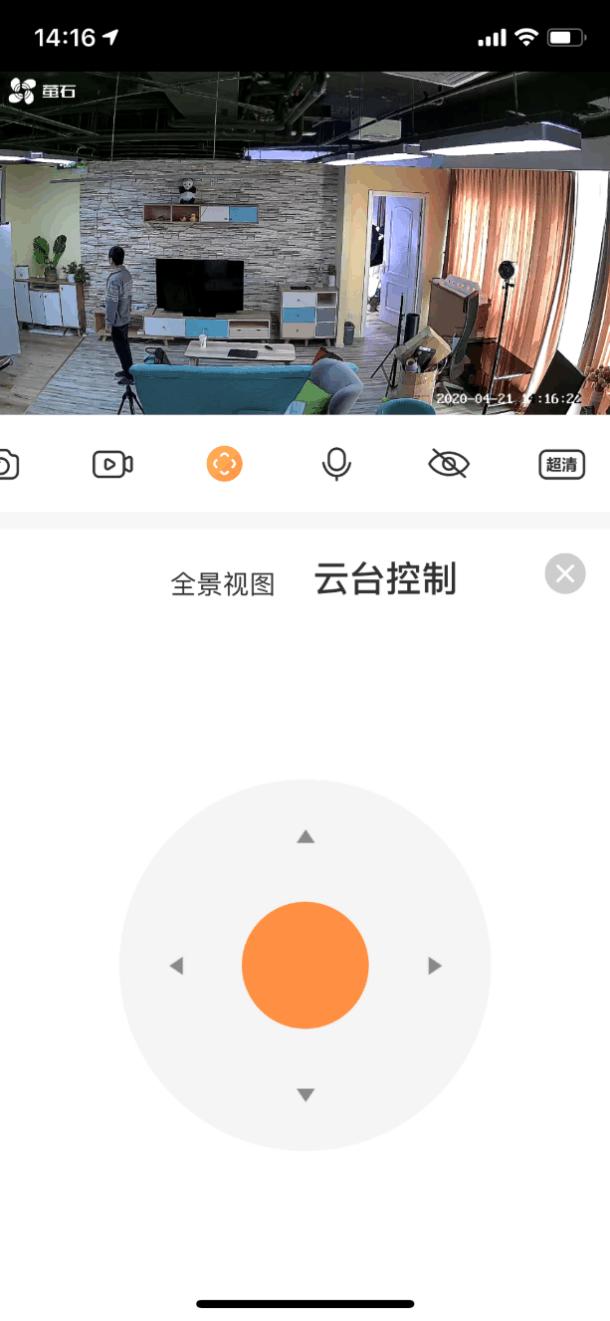This screenshot has width=610, height=1321.
Task: Tap the orange joystick center button
Action: pyautogui.click(x=305, y=965)
